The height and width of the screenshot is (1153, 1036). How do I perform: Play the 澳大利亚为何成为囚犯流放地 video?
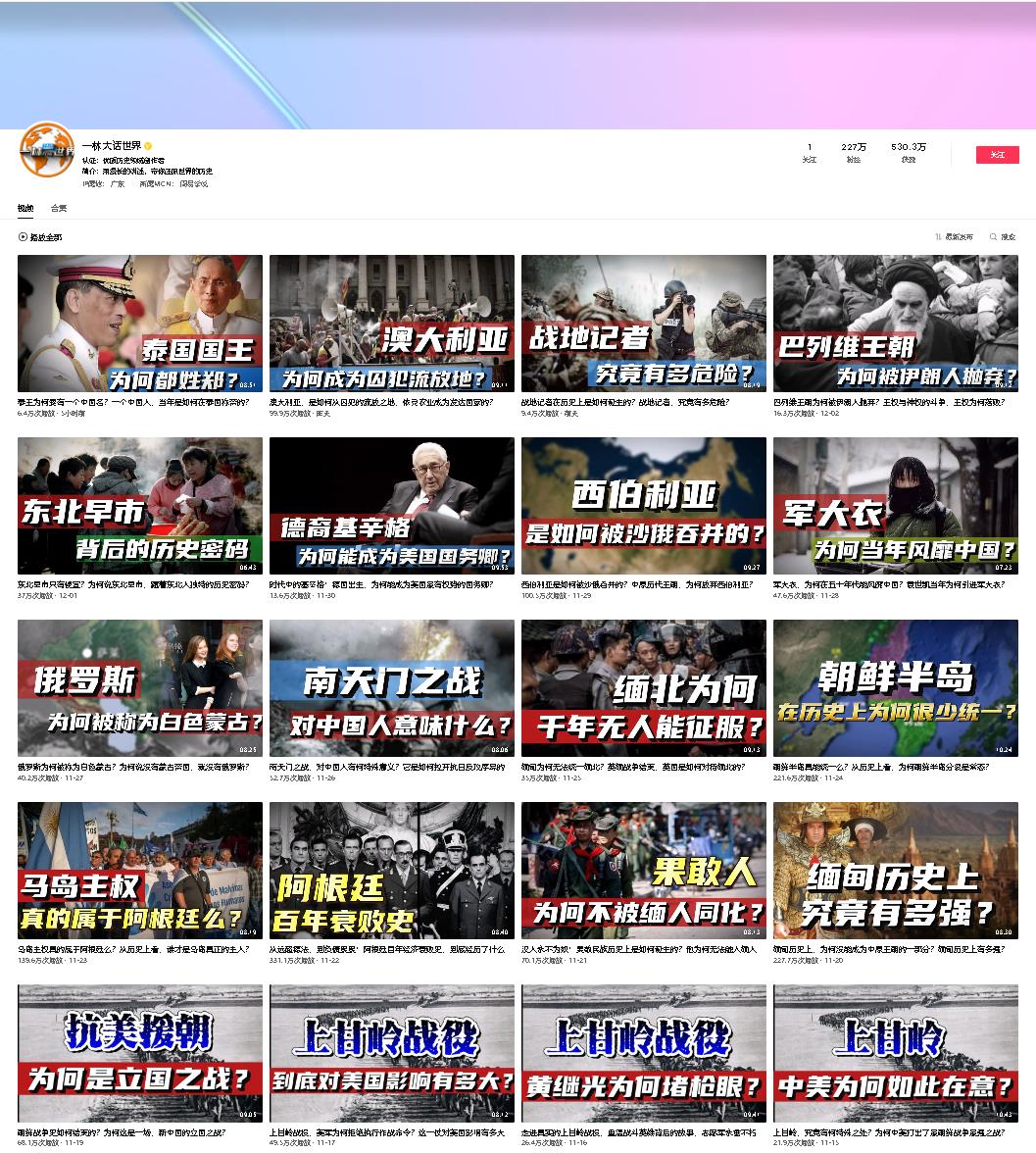pyautogui.click(x=392, y=324)
